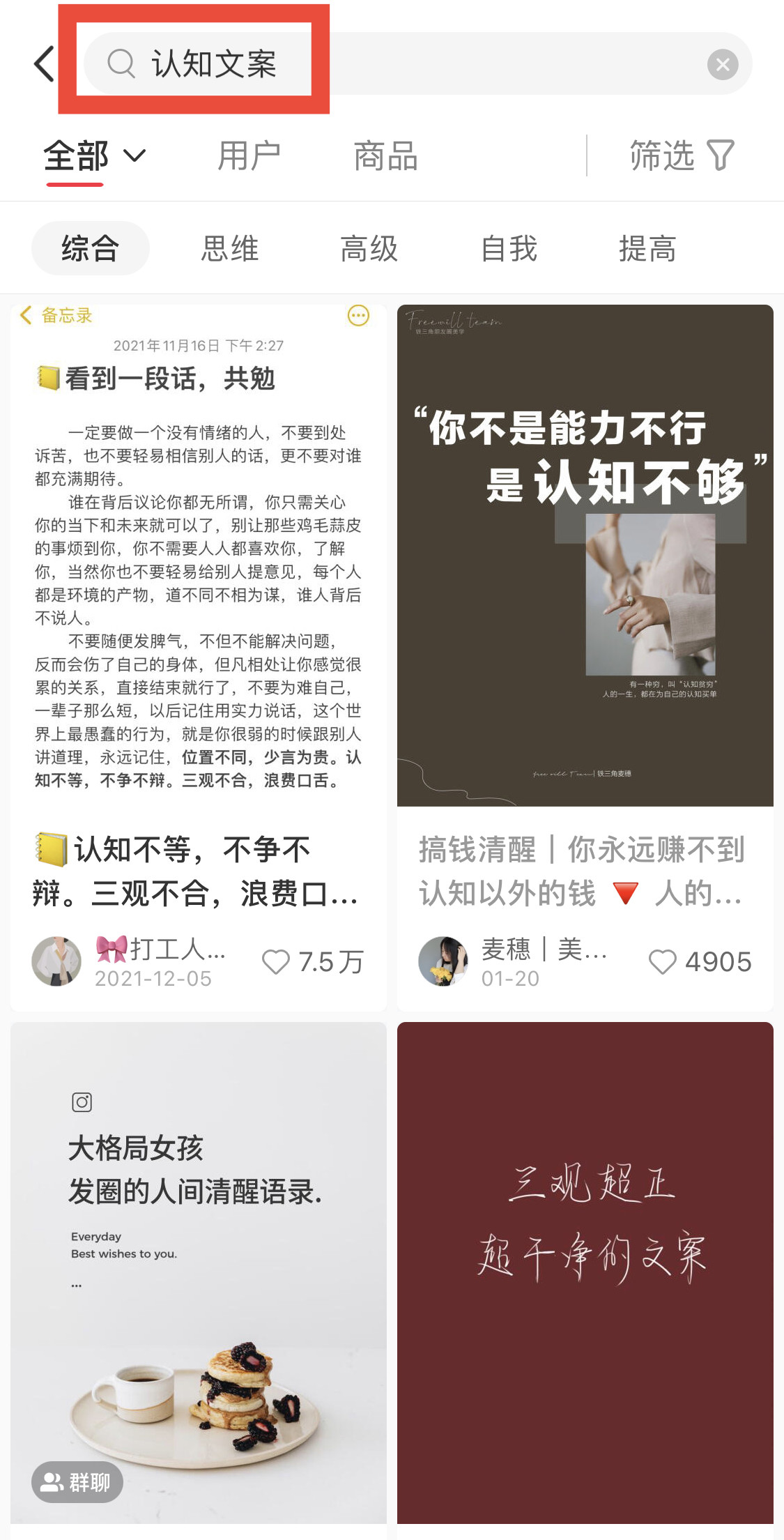
Task: Tap the clear button in the search bar
Action: click(x=723, y=63)
